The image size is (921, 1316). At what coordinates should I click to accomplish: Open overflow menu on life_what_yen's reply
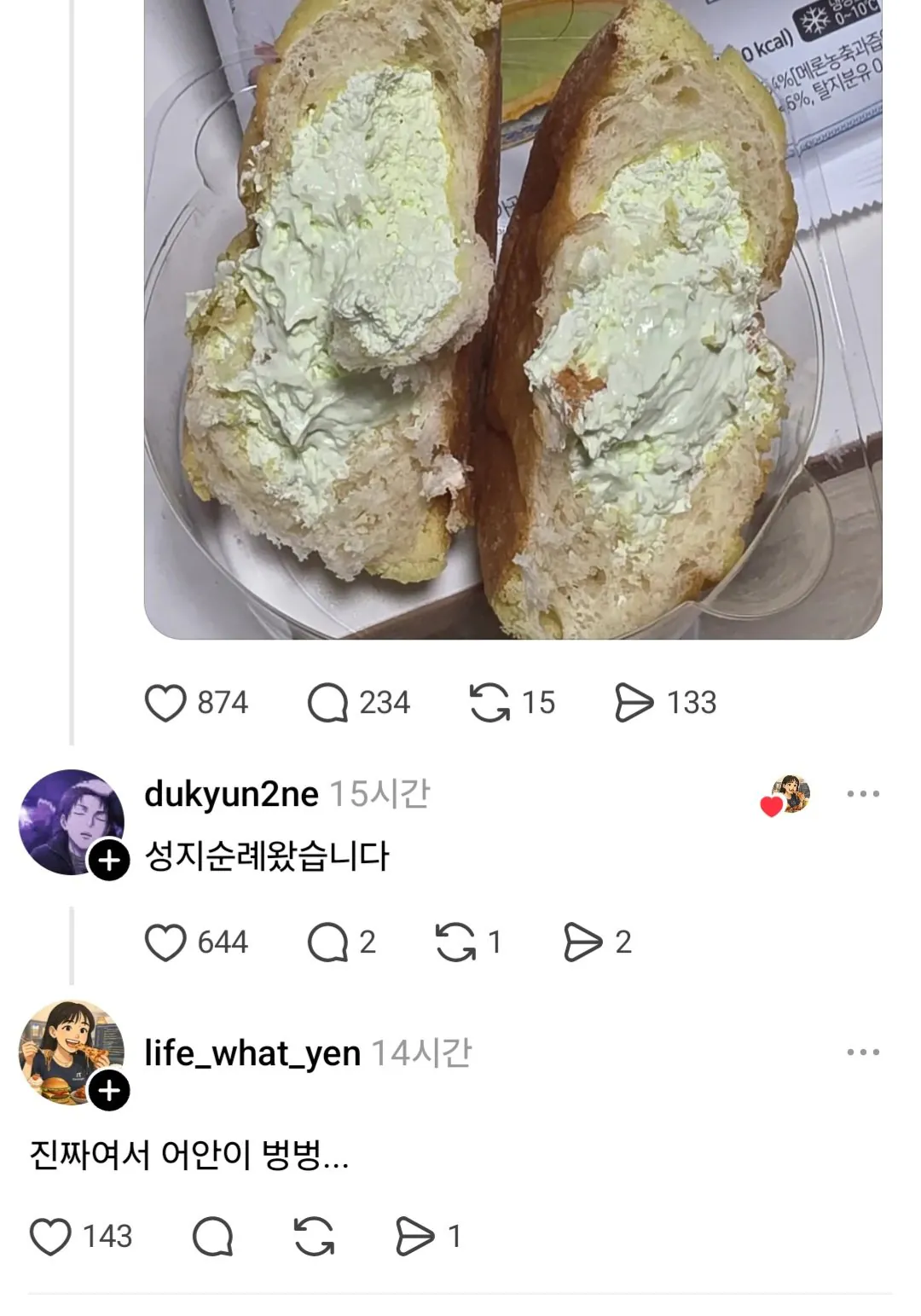(x=863, y=1052)
